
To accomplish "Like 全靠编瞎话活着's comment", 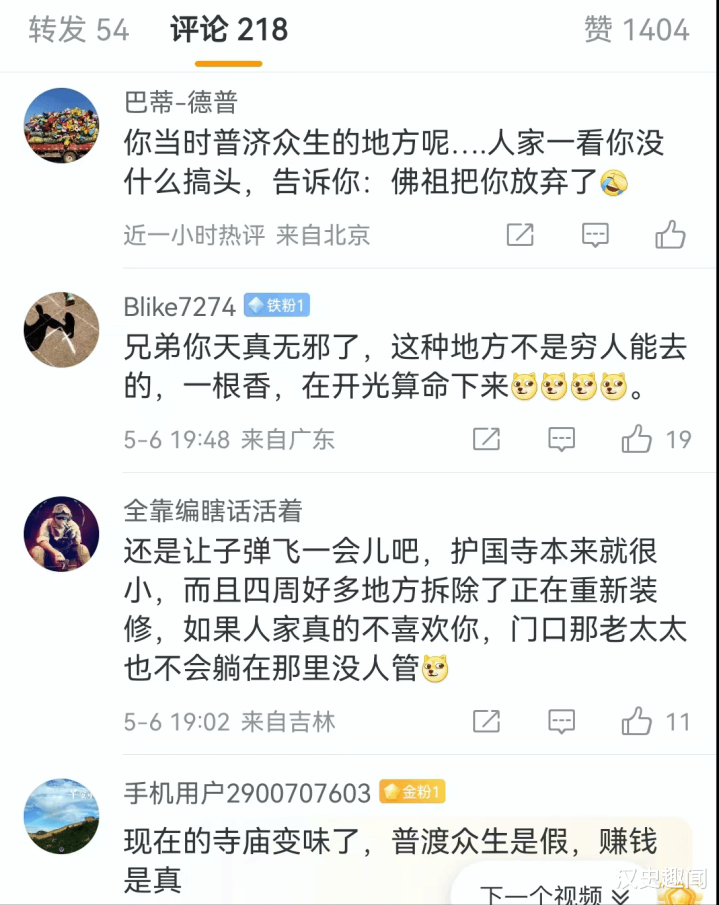I will (x=656, y=721).
